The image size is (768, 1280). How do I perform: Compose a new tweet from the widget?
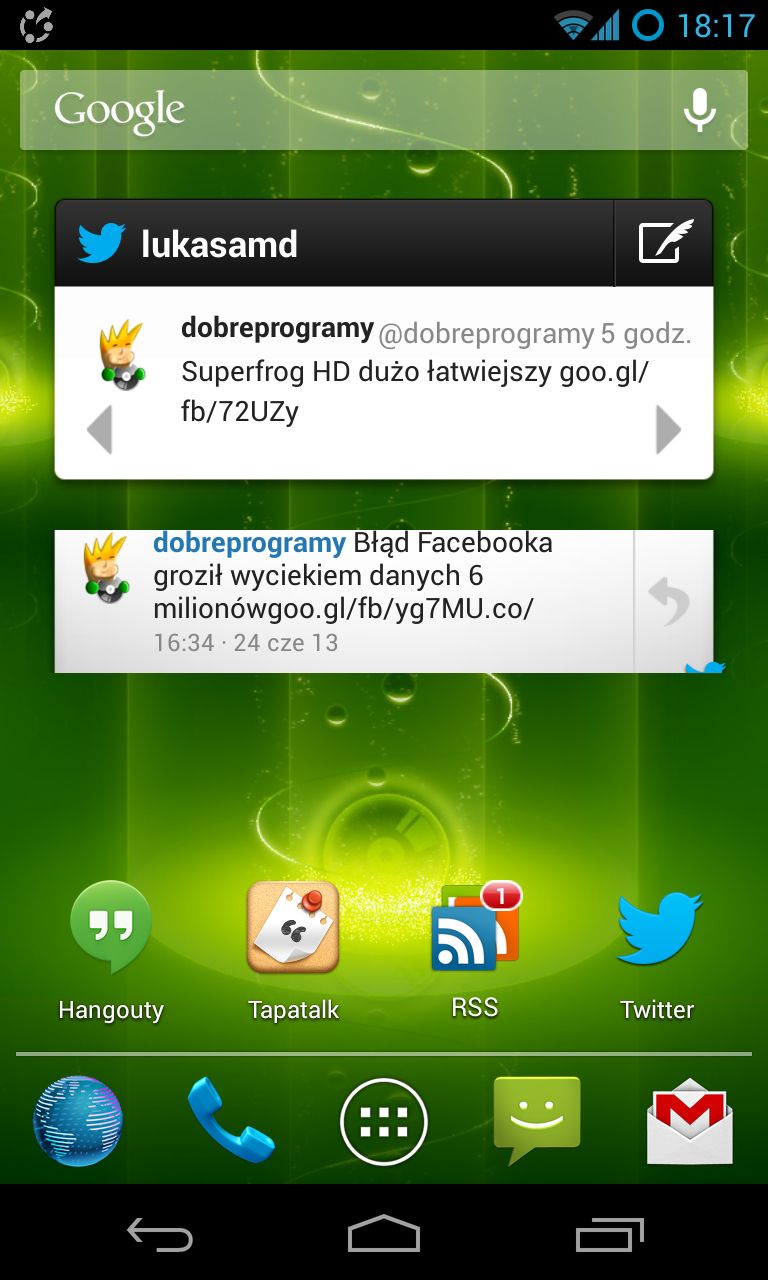664,243
